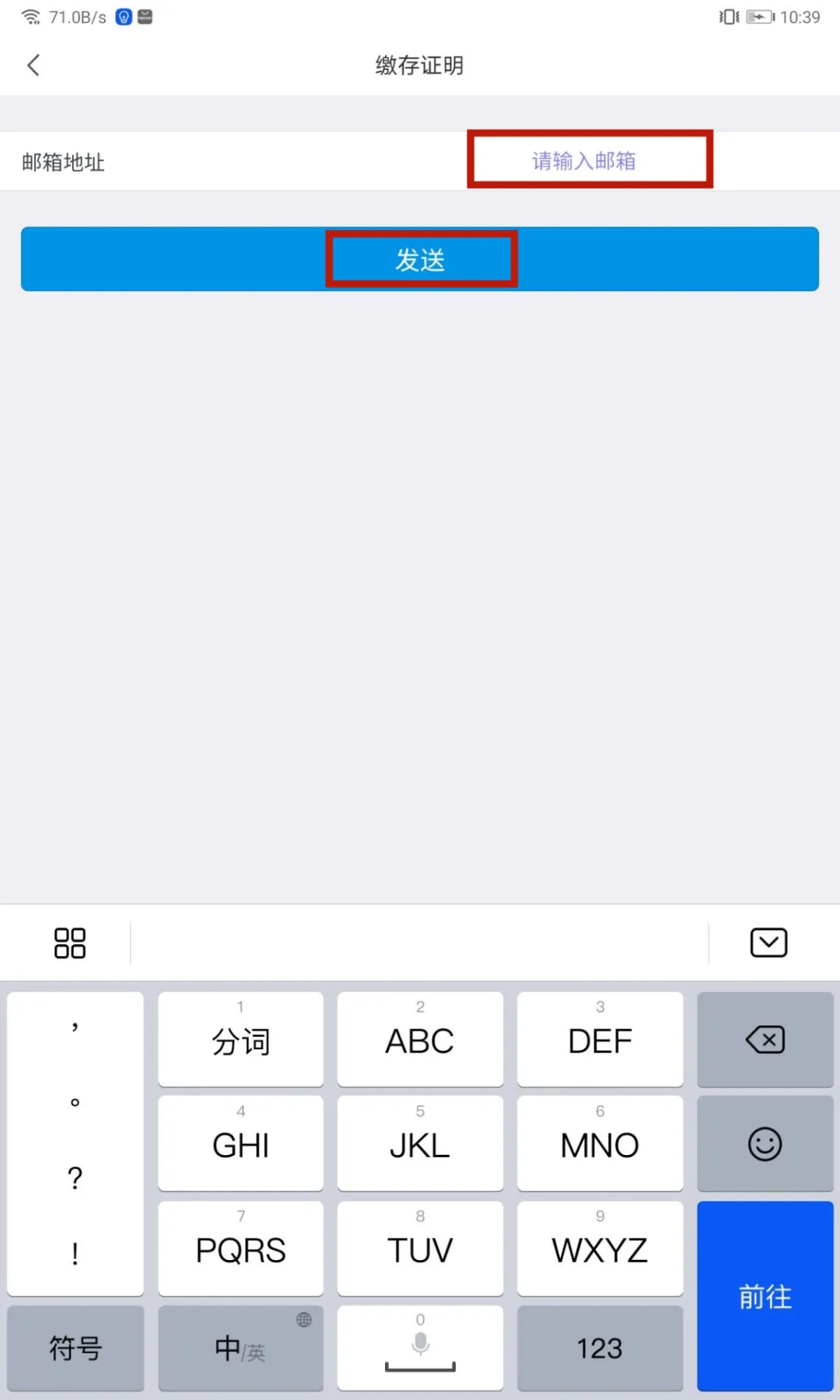The height and width of the screenshot is (1400, 840).
Task: Open the emoji panel on keyboard
Action: [765, 1144]
